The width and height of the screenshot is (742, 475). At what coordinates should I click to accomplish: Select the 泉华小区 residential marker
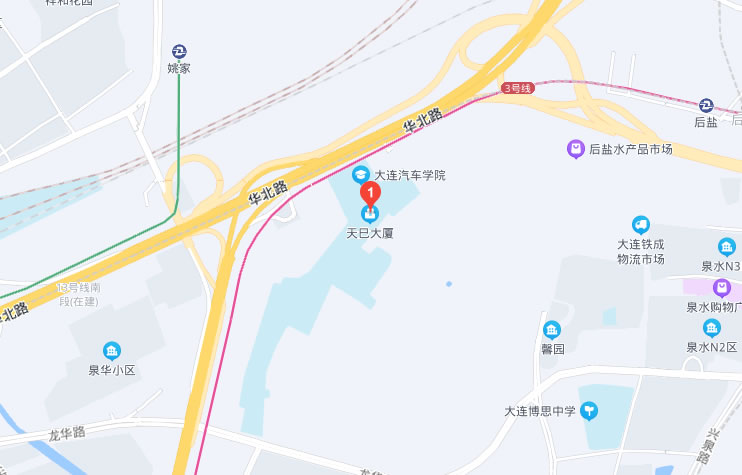tap(111, 350)
